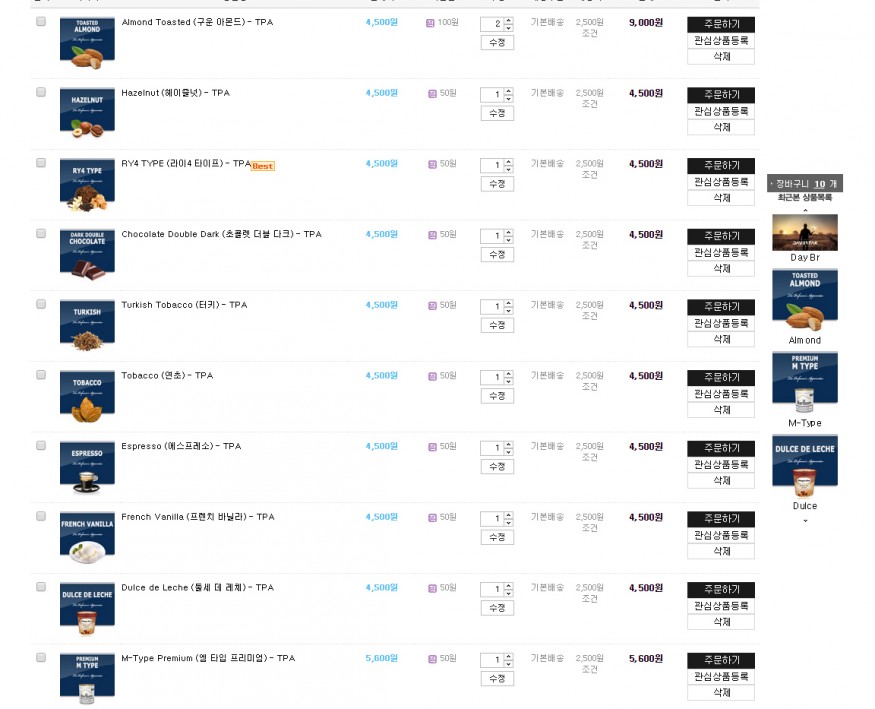875x709 pixels.
Task: Open the recently viewed M-Type thumbnail
Action: [x=804, y=382]
